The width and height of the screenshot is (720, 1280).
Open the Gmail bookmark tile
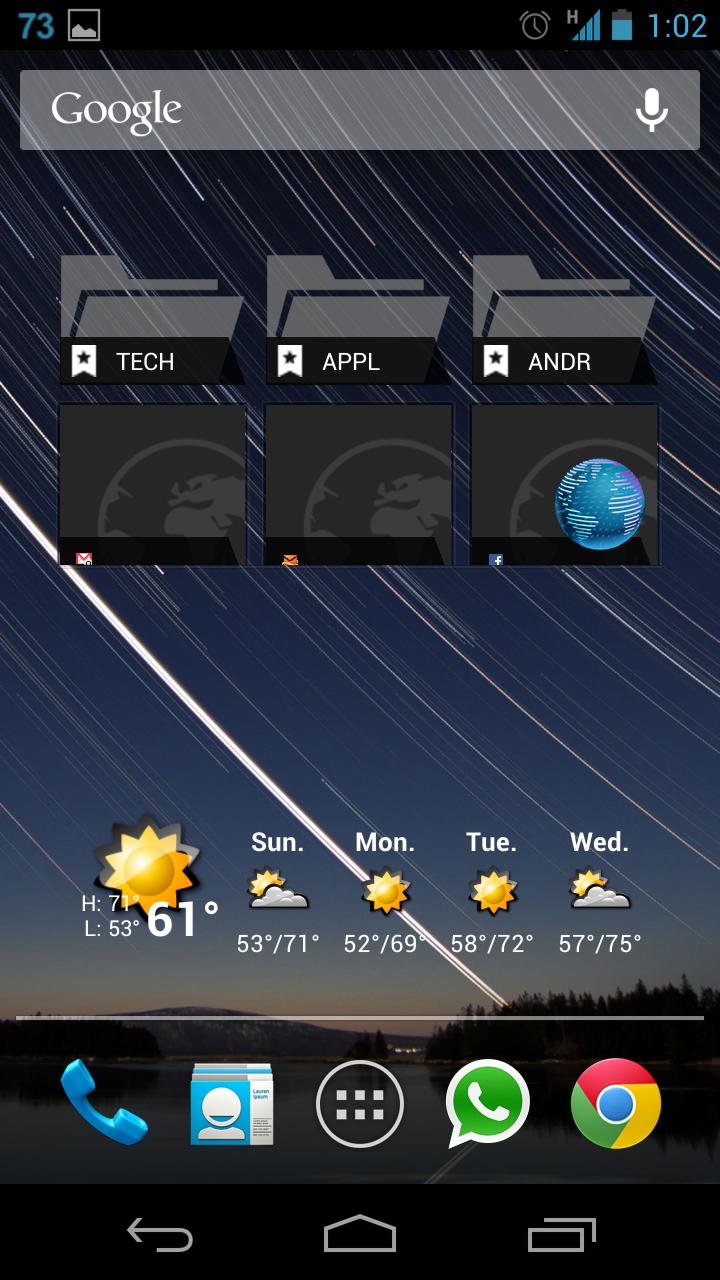click(x=152, y=485)
